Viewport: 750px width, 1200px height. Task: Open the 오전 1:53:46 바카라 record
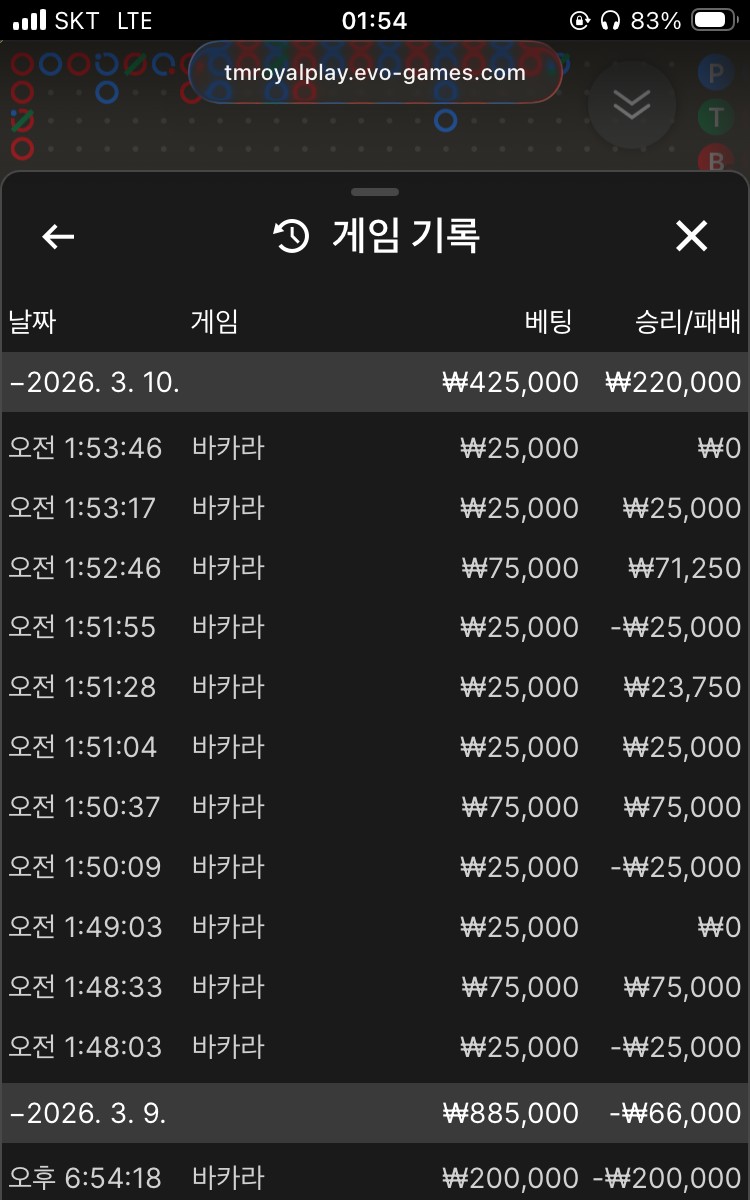pos(375,448)
